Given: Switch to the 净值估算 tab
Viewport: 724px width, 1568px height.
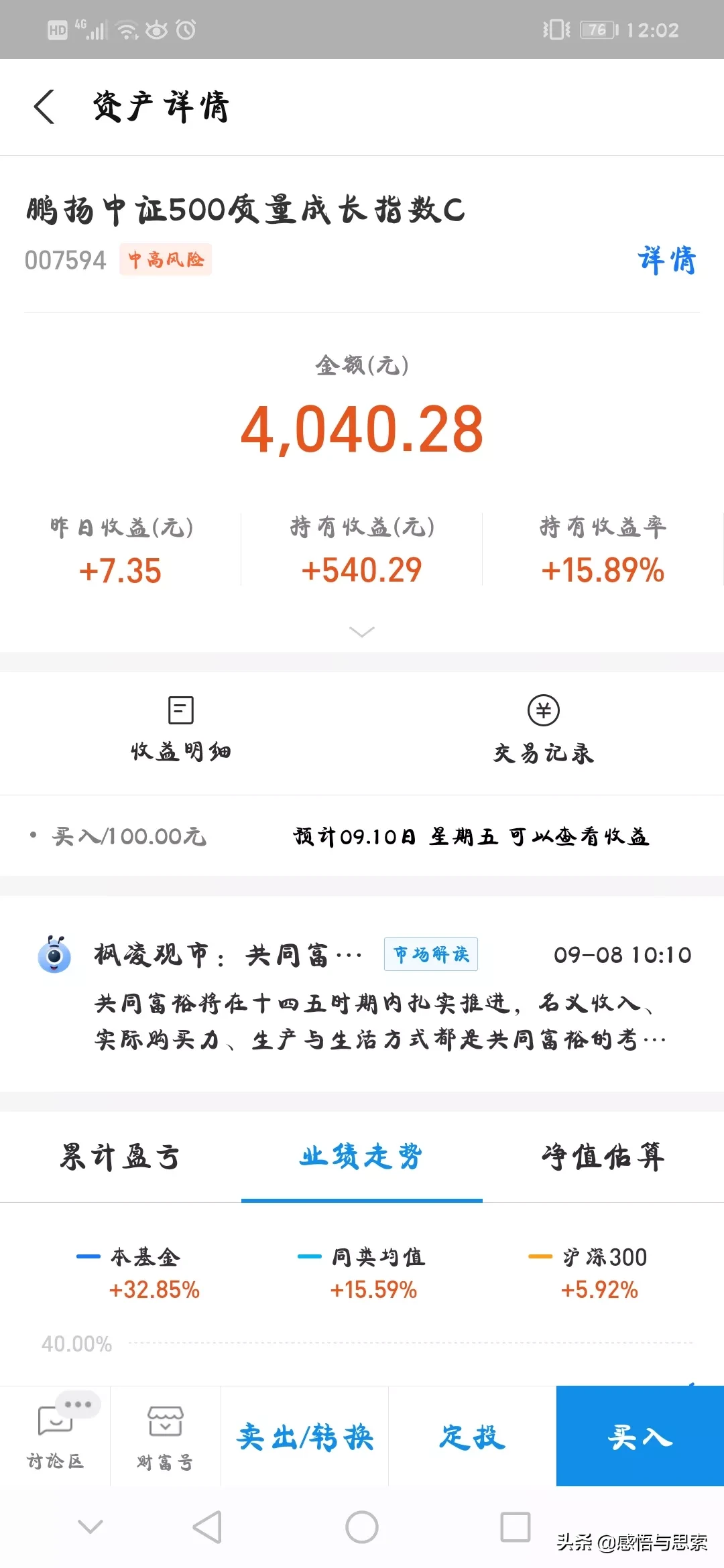Looking at the screenshot, I should tap(603, 1157).
